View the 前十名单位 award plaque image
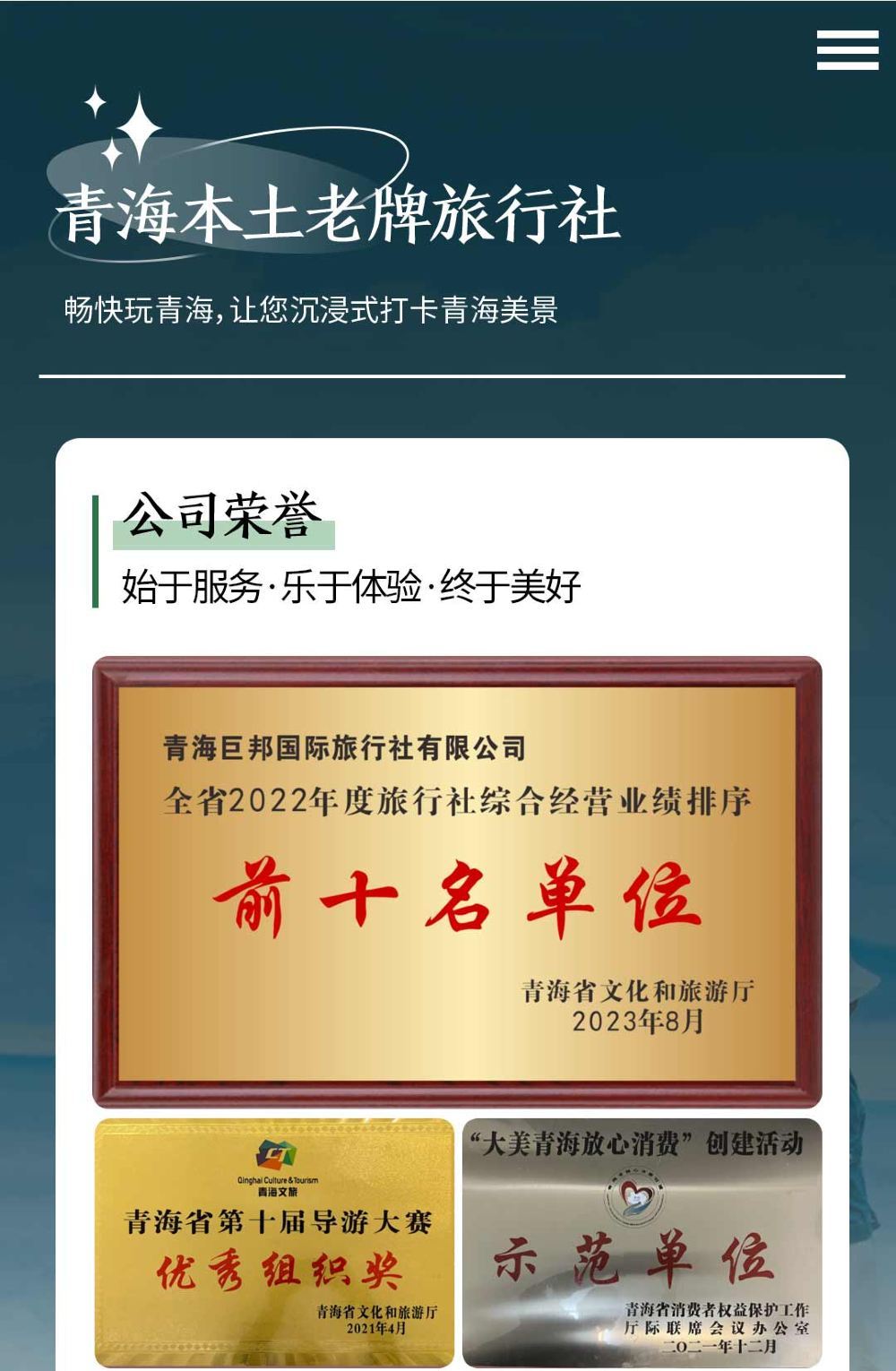 [x=457, y=883]
